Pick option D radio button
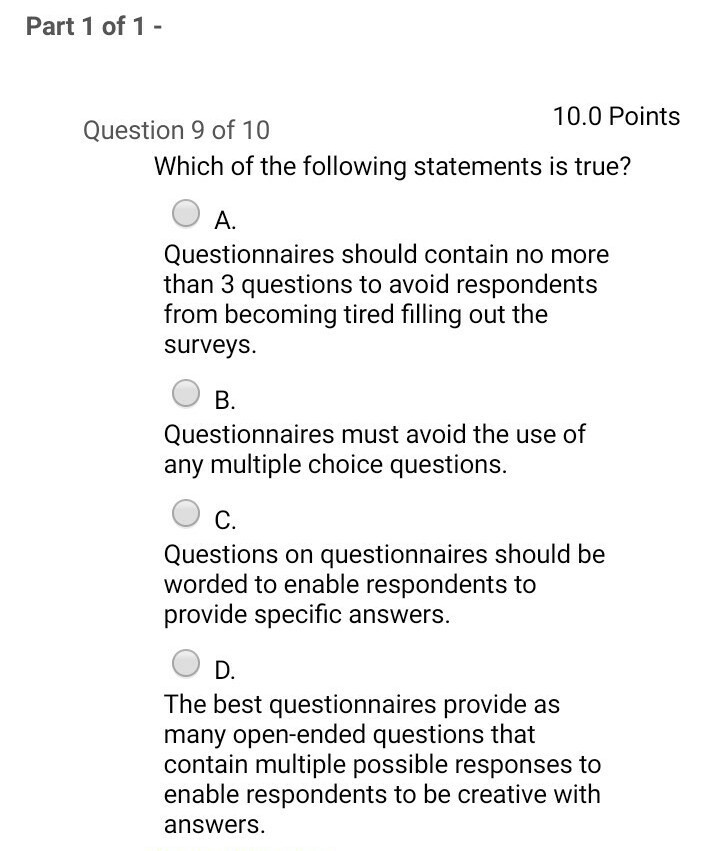 click(186, 663)
